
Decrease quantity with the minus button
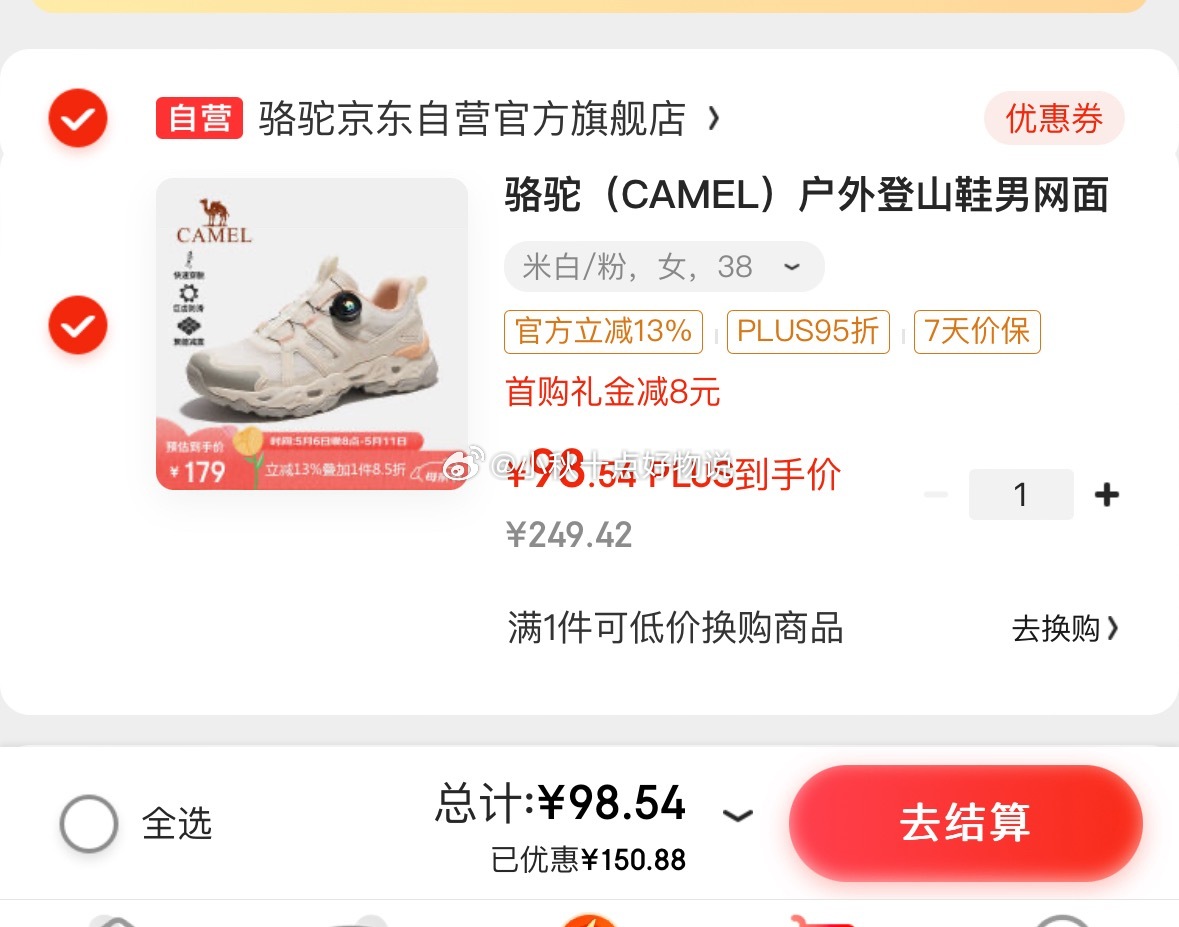coord(936,495)
